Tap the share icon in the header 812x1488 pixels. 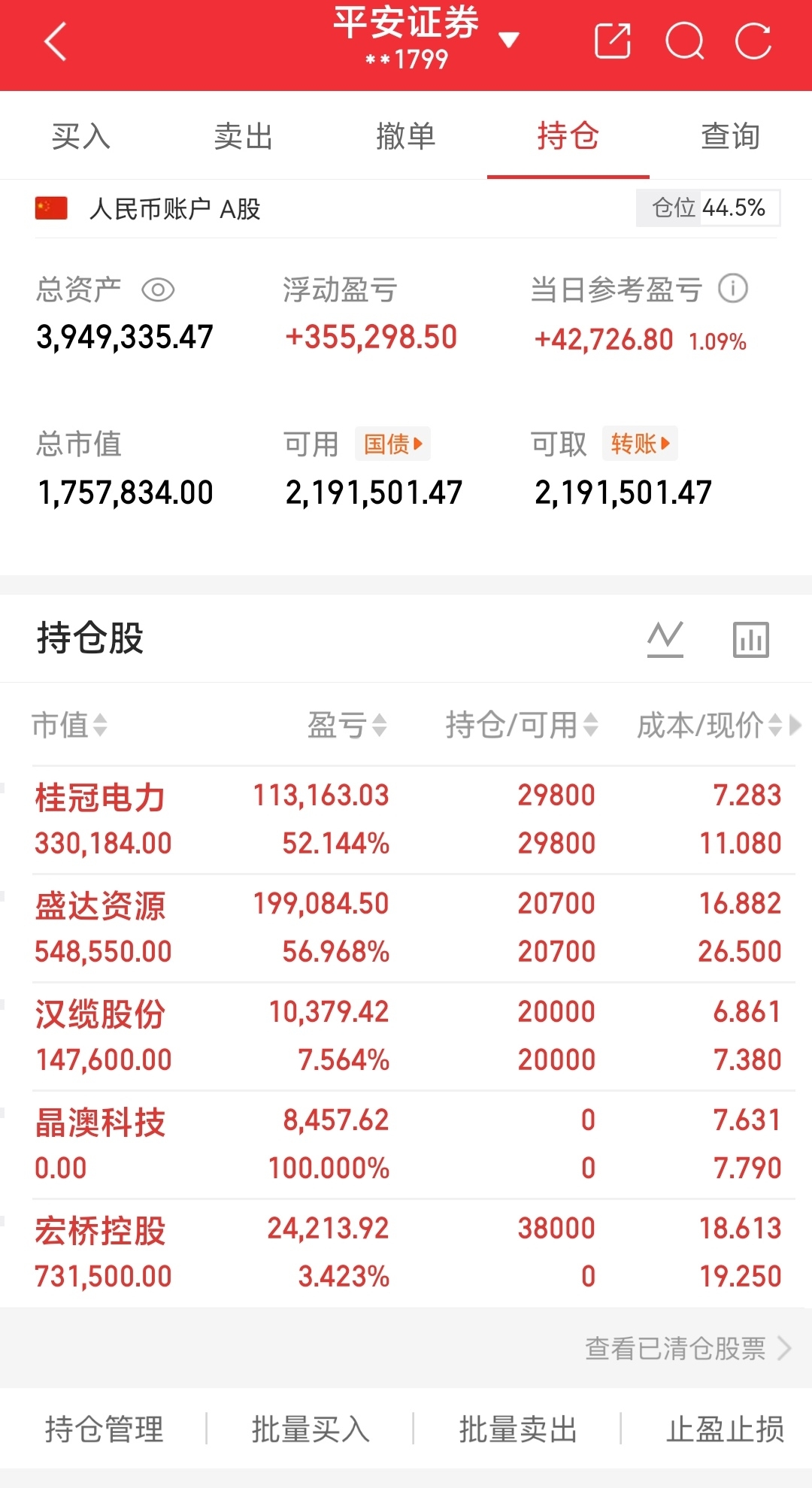612,41
